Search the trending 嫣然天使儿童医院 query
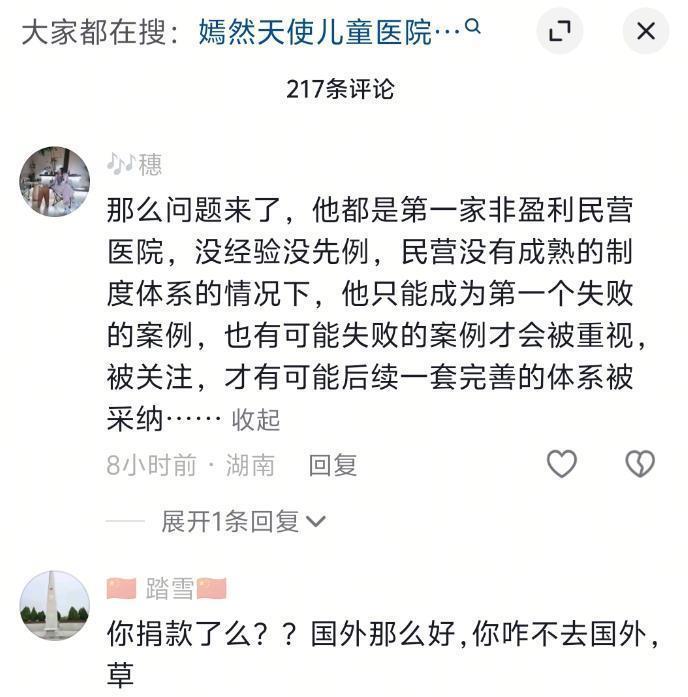The width and height of the screenshot is (688, 697). click(x=340, y=31)
